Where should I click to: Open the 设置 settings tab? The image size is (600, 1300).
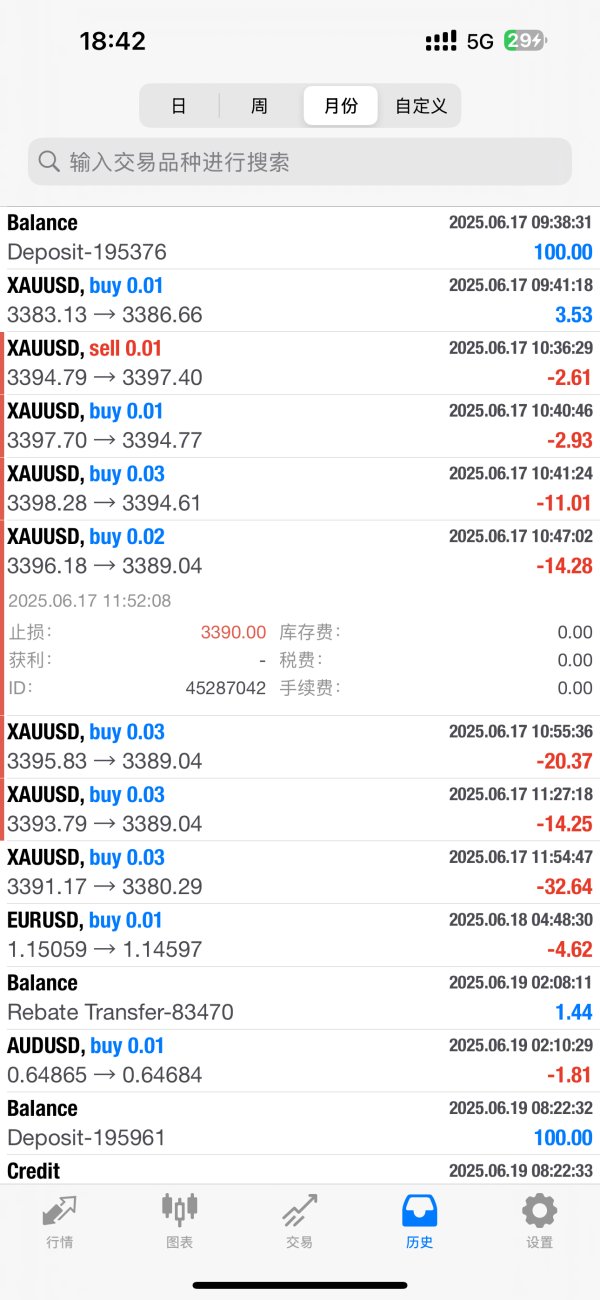[x=539, y=1222]
